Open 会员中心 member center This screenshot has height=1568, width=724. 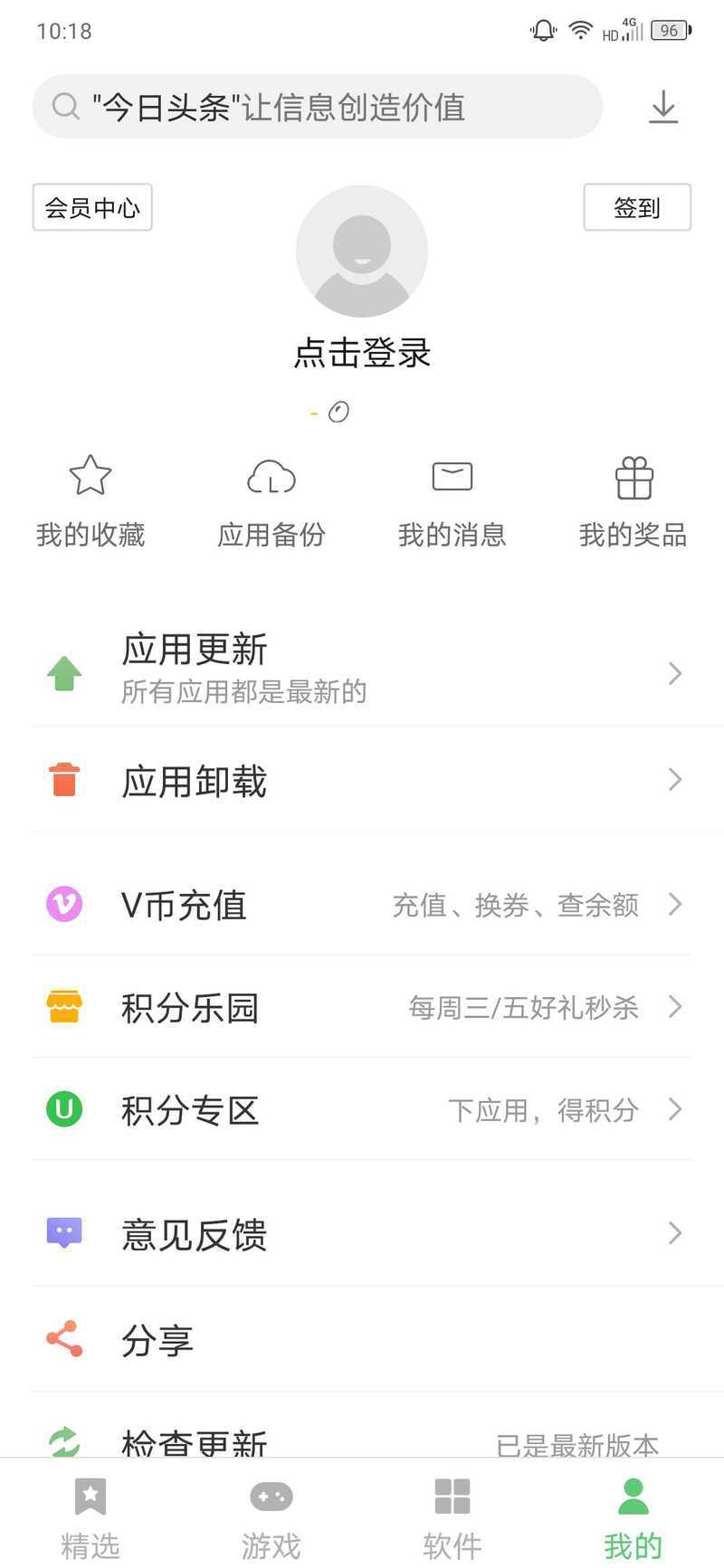pos(92,207)
